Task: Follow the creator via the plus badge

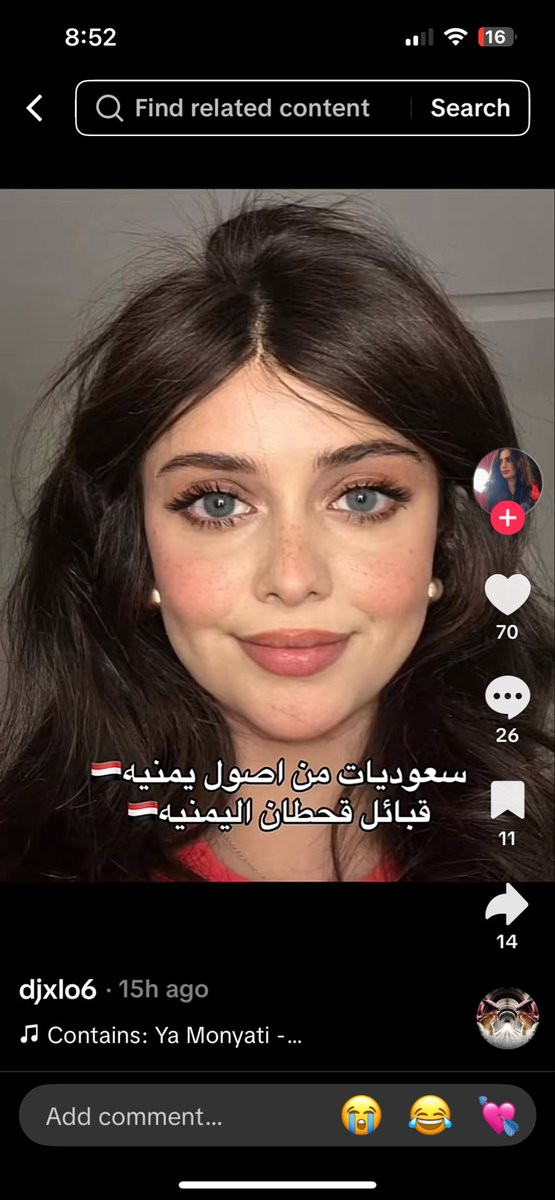Action: pos(507,518)
